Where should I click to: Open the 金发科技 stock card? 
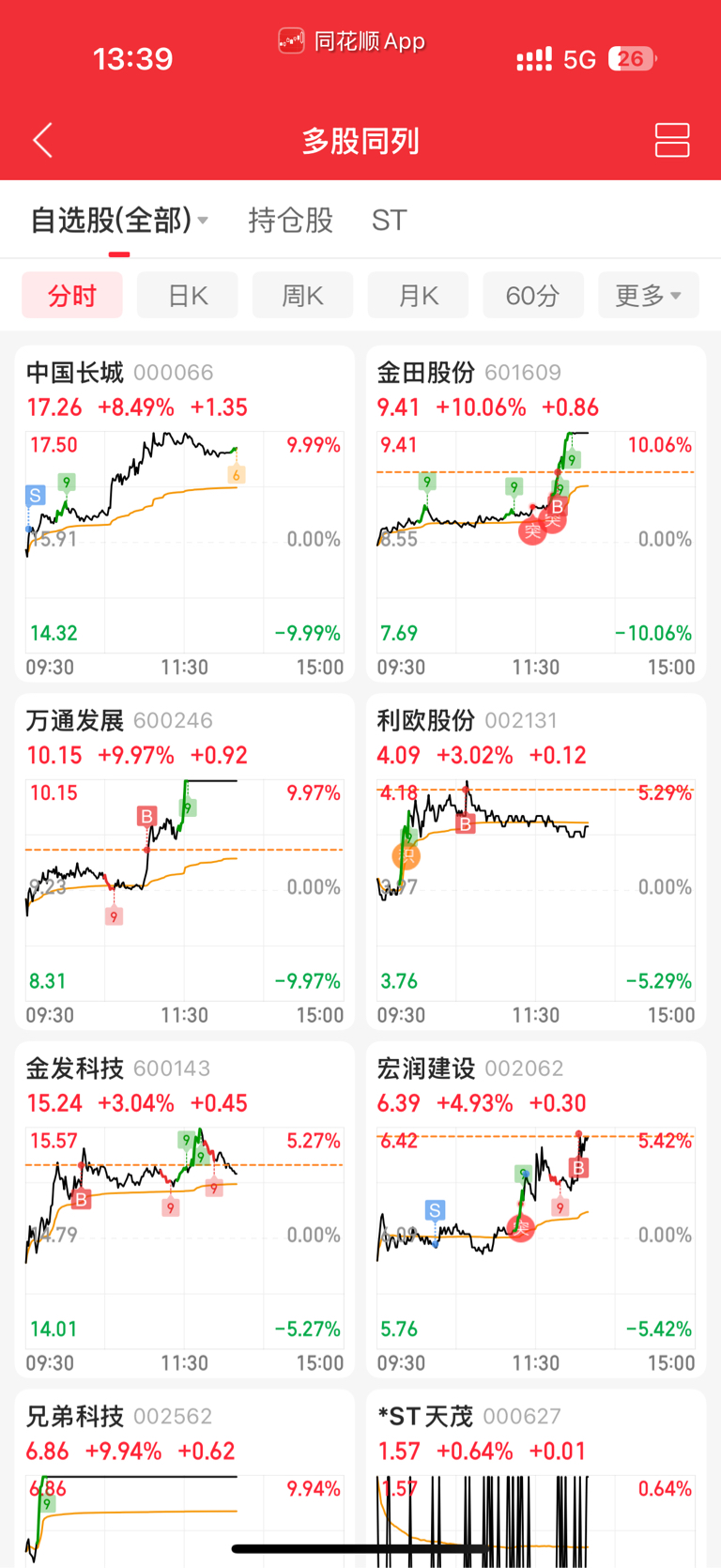pos(185,1209)
